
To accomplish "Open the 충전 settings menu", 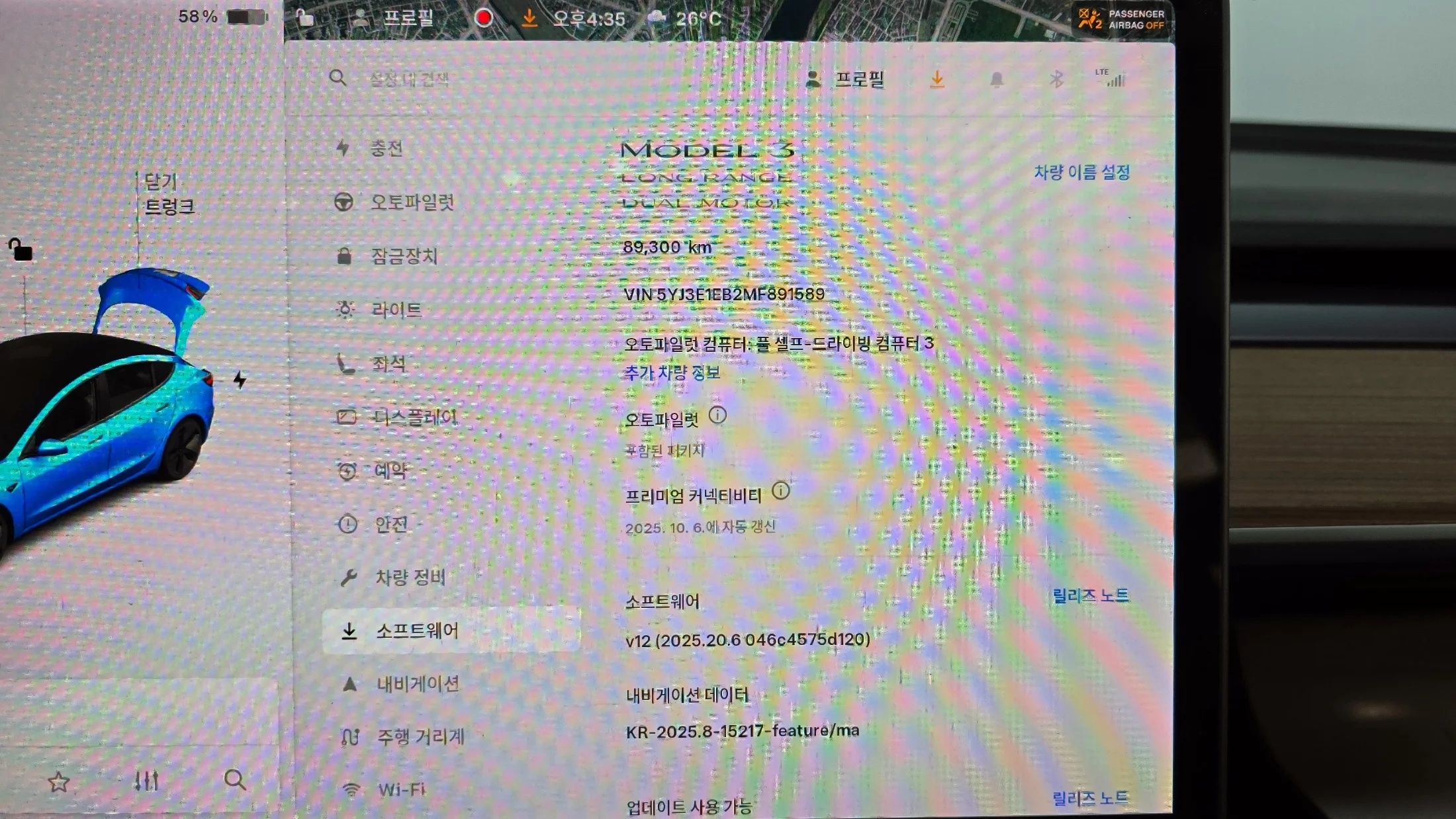I will pos(385,148).
